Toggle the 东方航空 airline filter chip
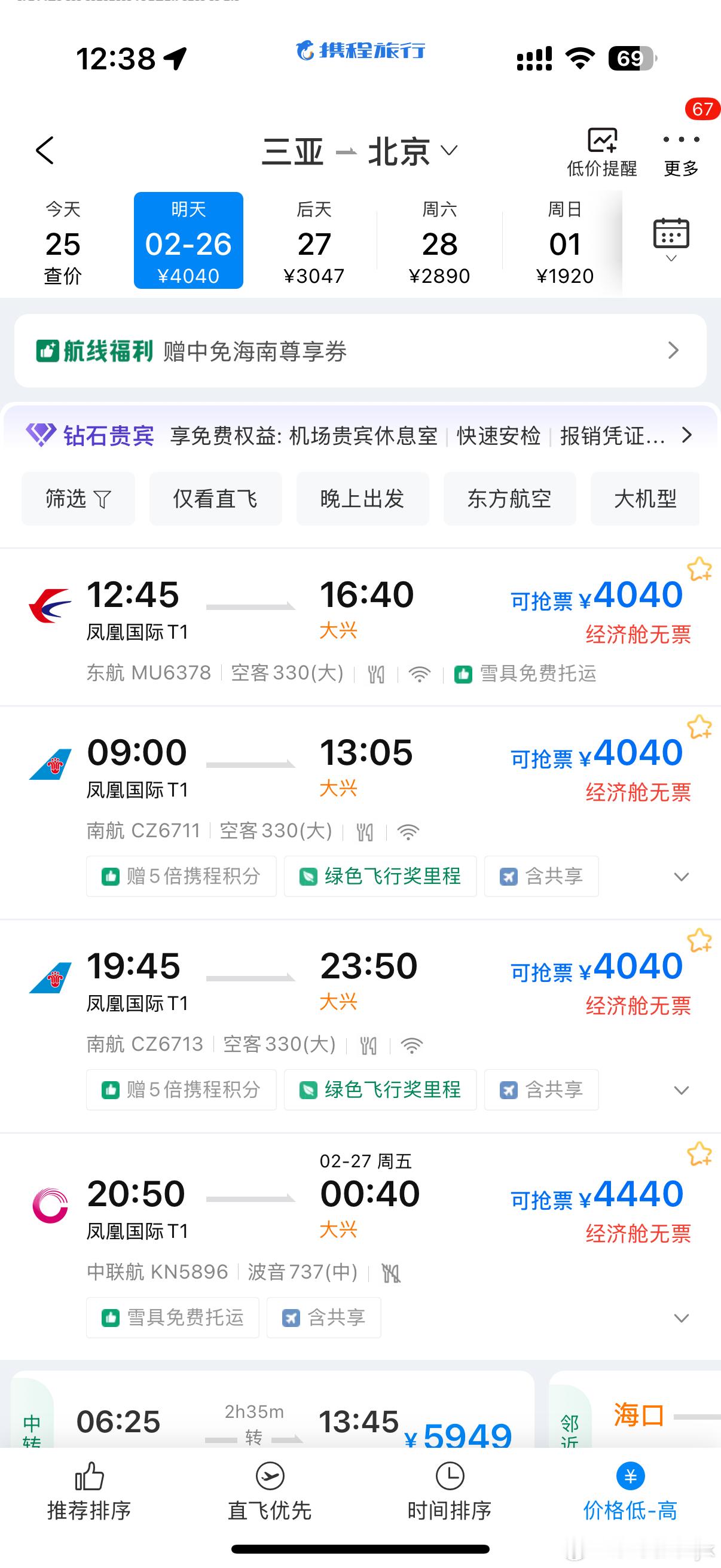 pyautogui.click(x=509, y=499)
